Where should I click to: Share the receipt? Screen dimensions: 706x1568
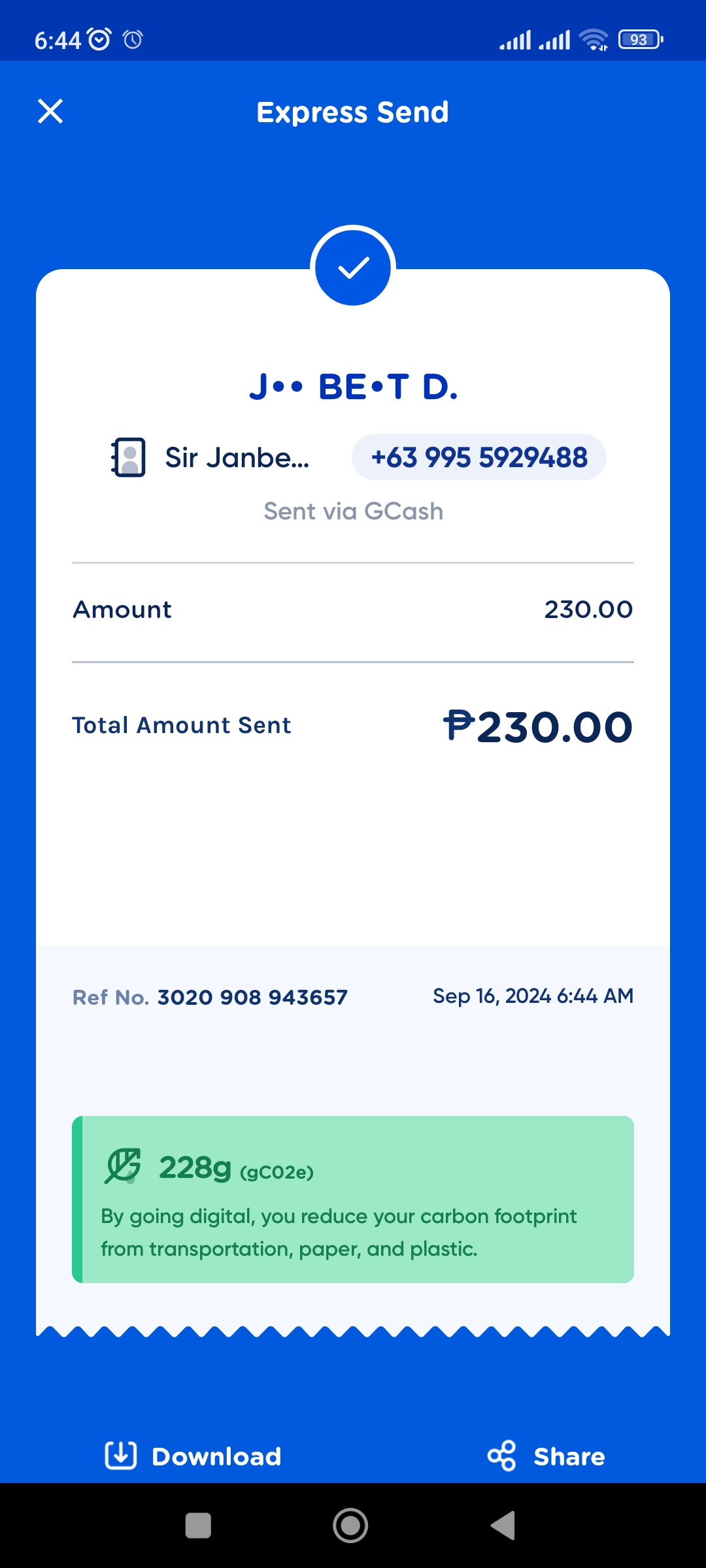tap(546, 1456)
